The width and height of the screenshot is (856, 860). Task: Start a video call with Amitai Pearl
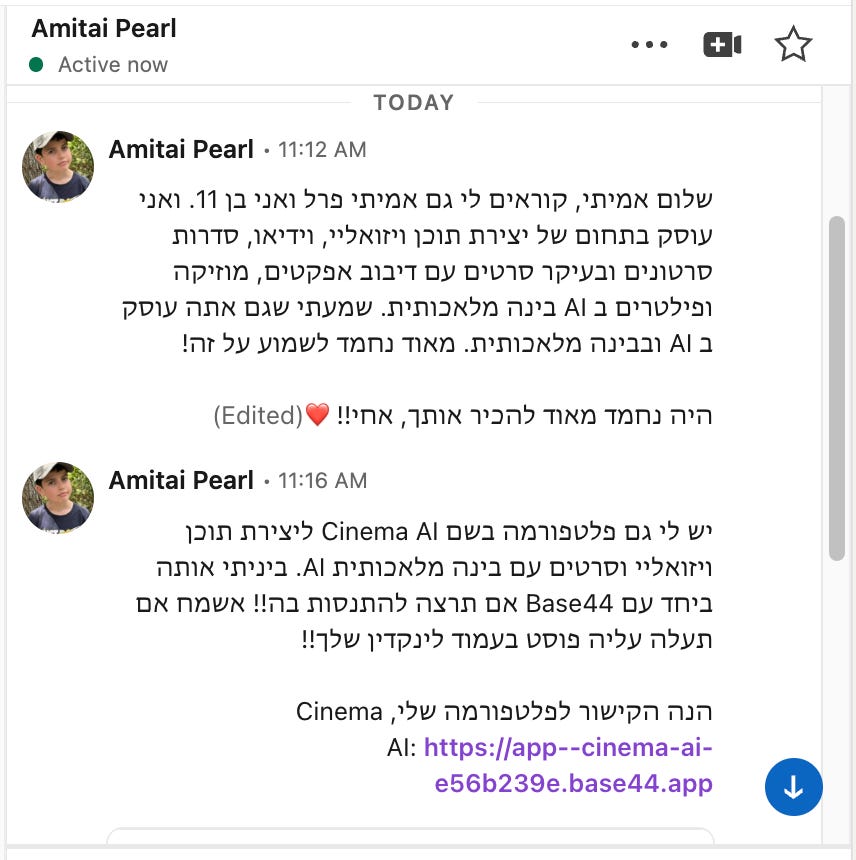(722, 45)
